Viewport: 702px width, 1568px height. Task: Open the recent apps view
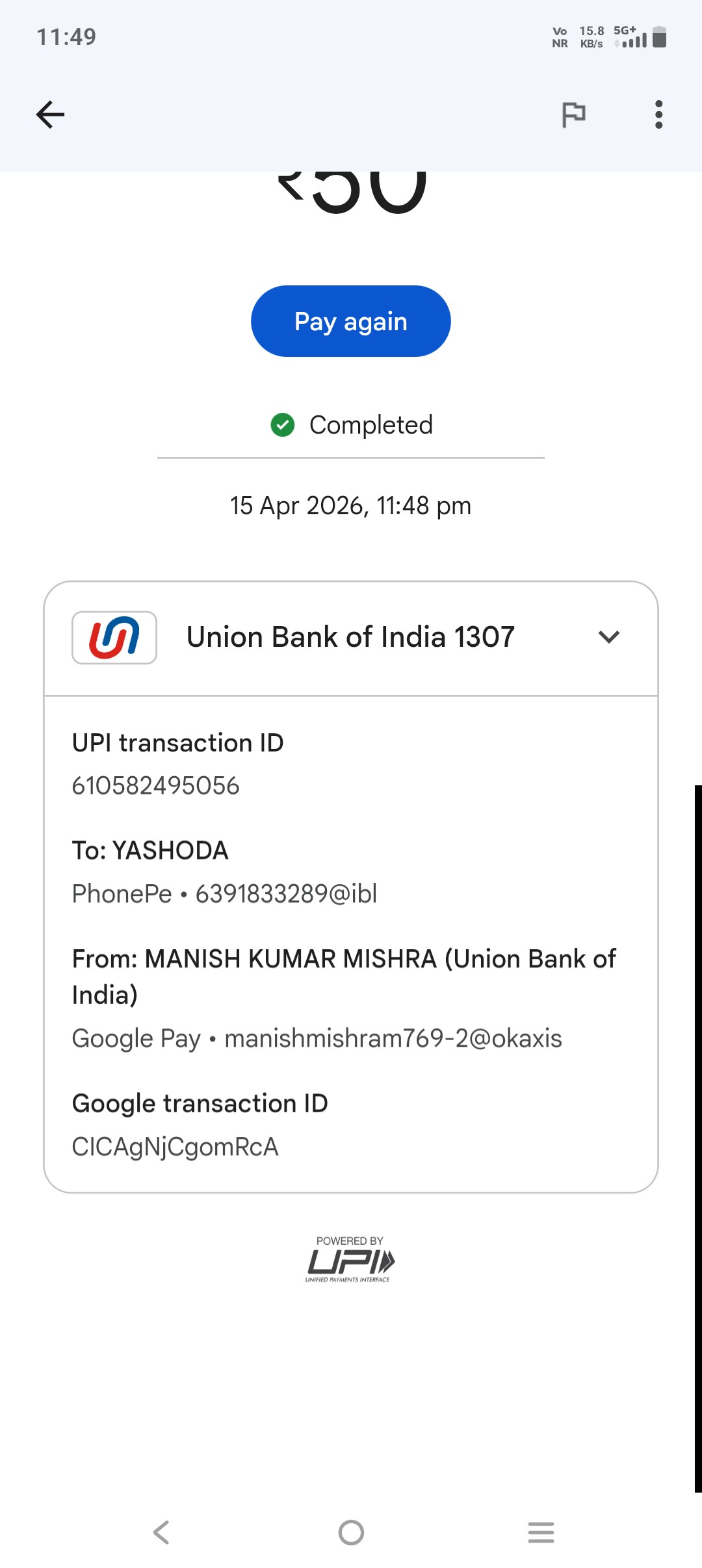pyautogui.click(x=541, y=1532)
